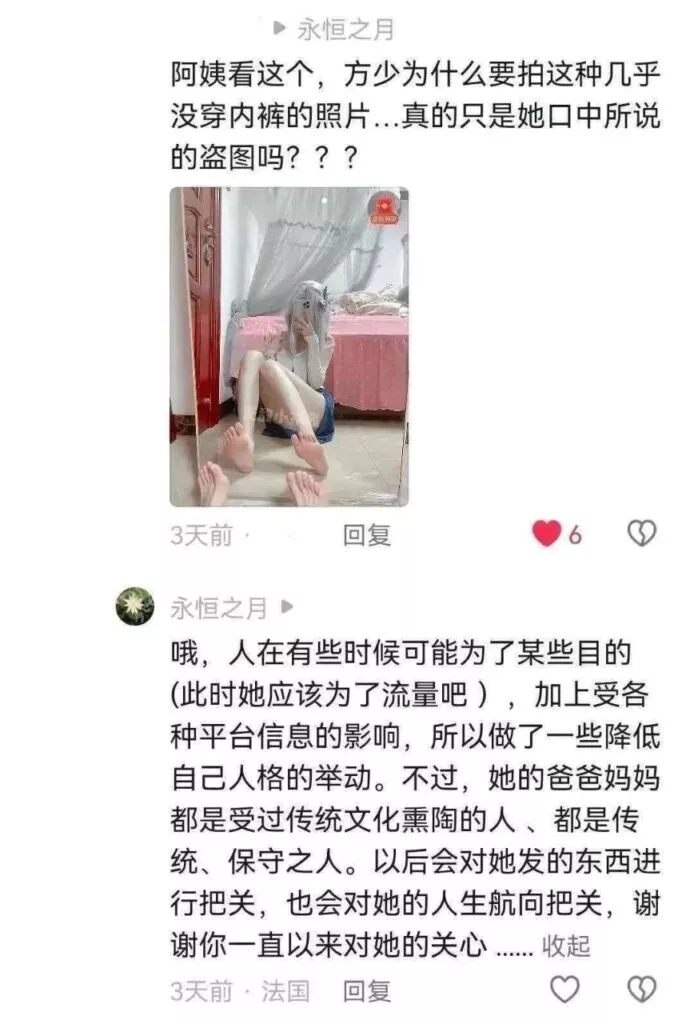The image size is (694, 1024).
Task: Open the photo attached to the first comment
Action: [x=289, y=346]
